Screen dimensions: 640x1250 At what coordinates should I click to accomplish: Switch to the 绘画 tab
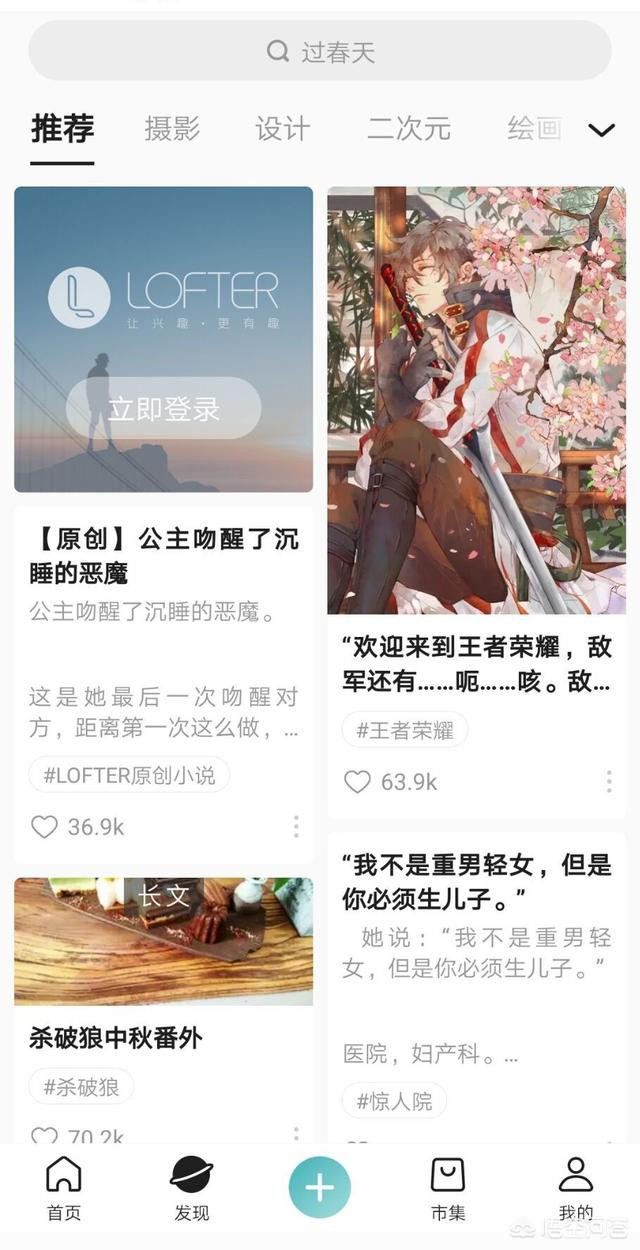(x=534, y=128)
